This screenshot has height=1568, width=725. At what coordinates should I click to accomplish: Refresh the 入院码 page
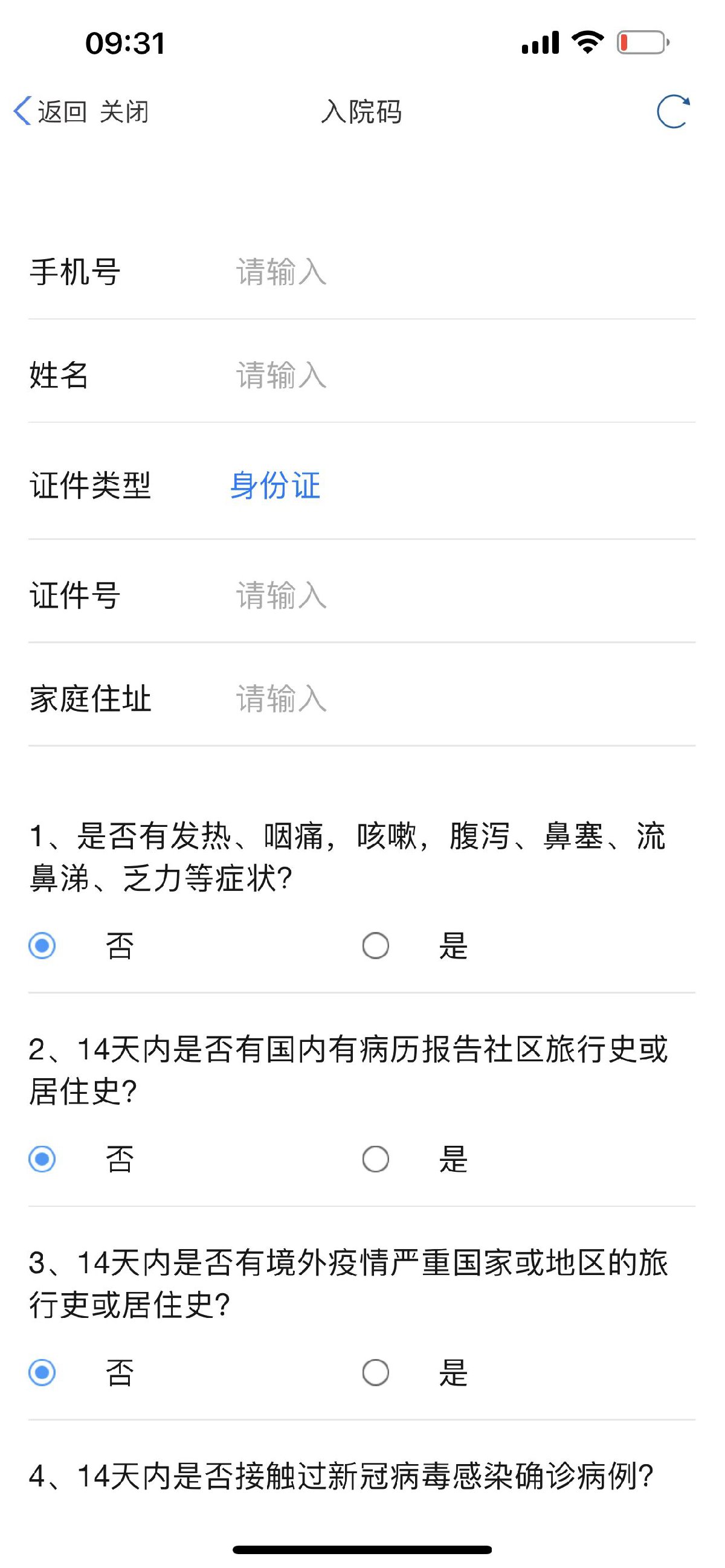click(672, 112)
